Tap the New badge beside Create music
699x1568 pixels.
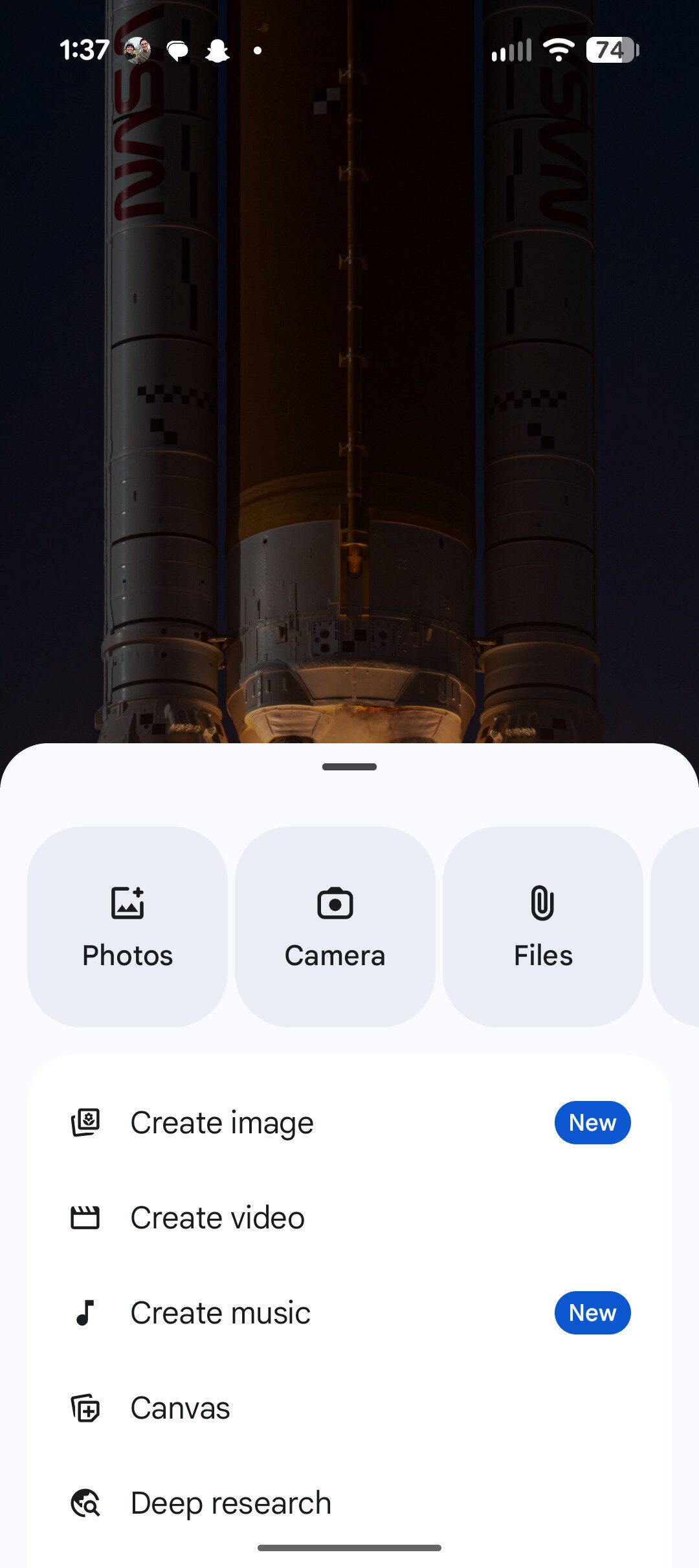coord(592,1312)
